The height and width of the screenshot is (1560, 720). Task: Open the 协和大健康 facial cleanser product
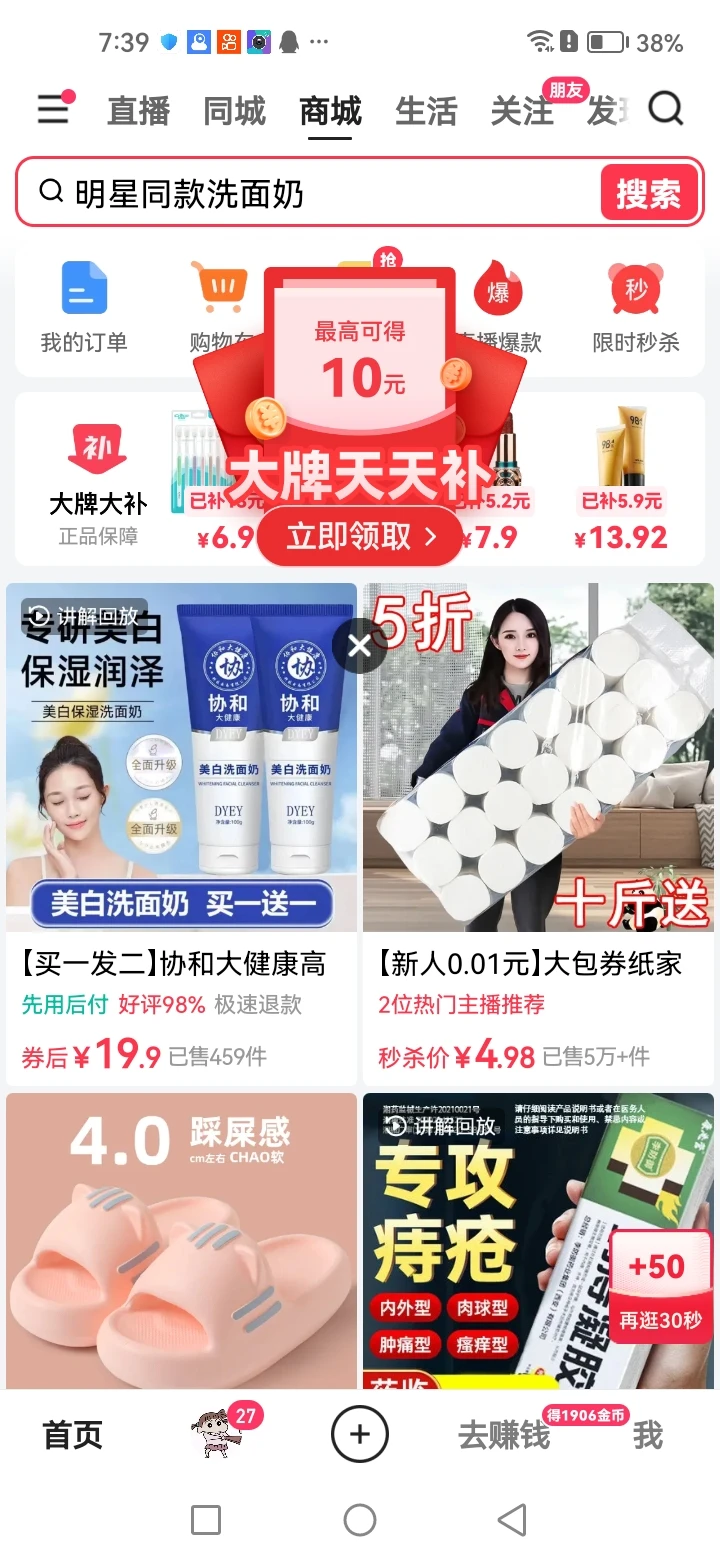pos(182,800)
